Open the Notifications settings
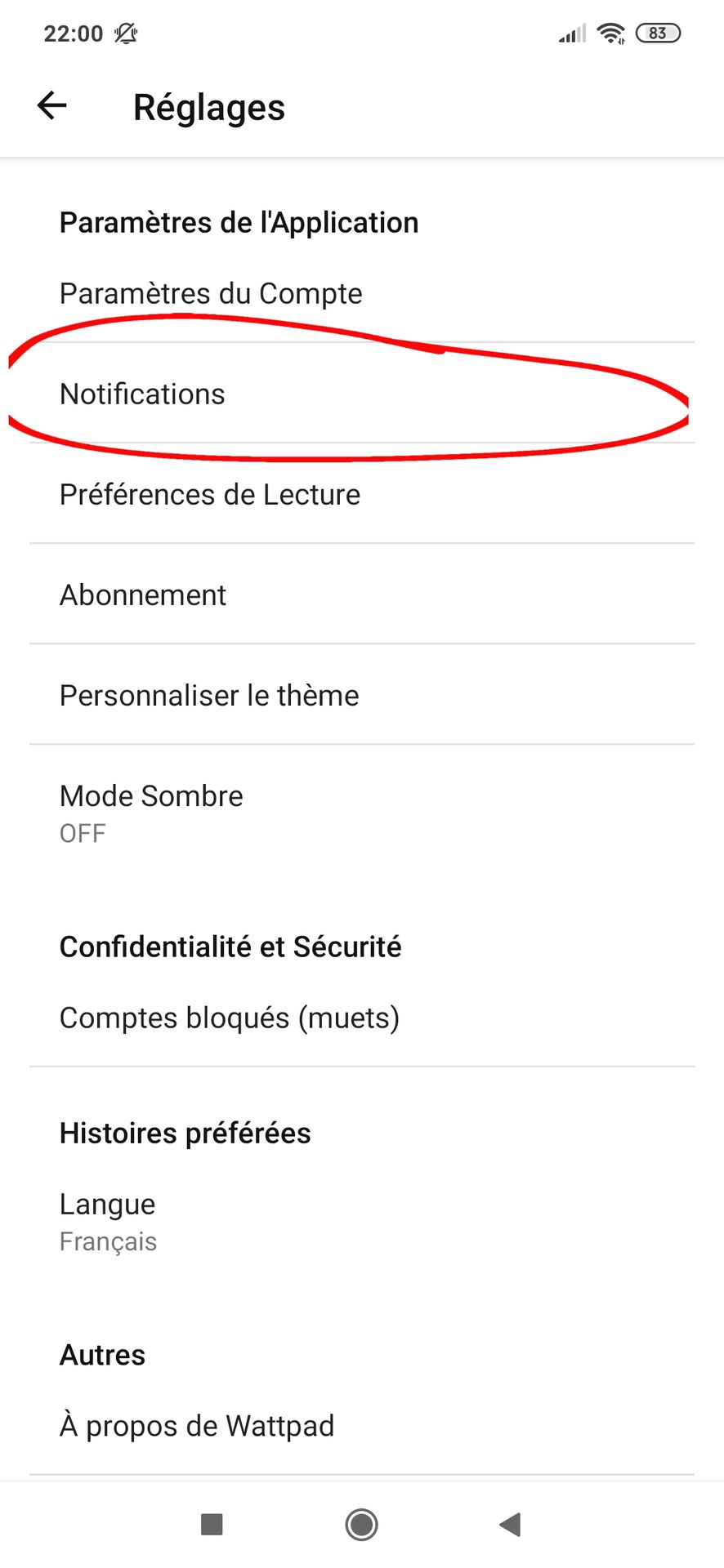The height and width of the screenshot is (1568, 724). tap(362, 394)
